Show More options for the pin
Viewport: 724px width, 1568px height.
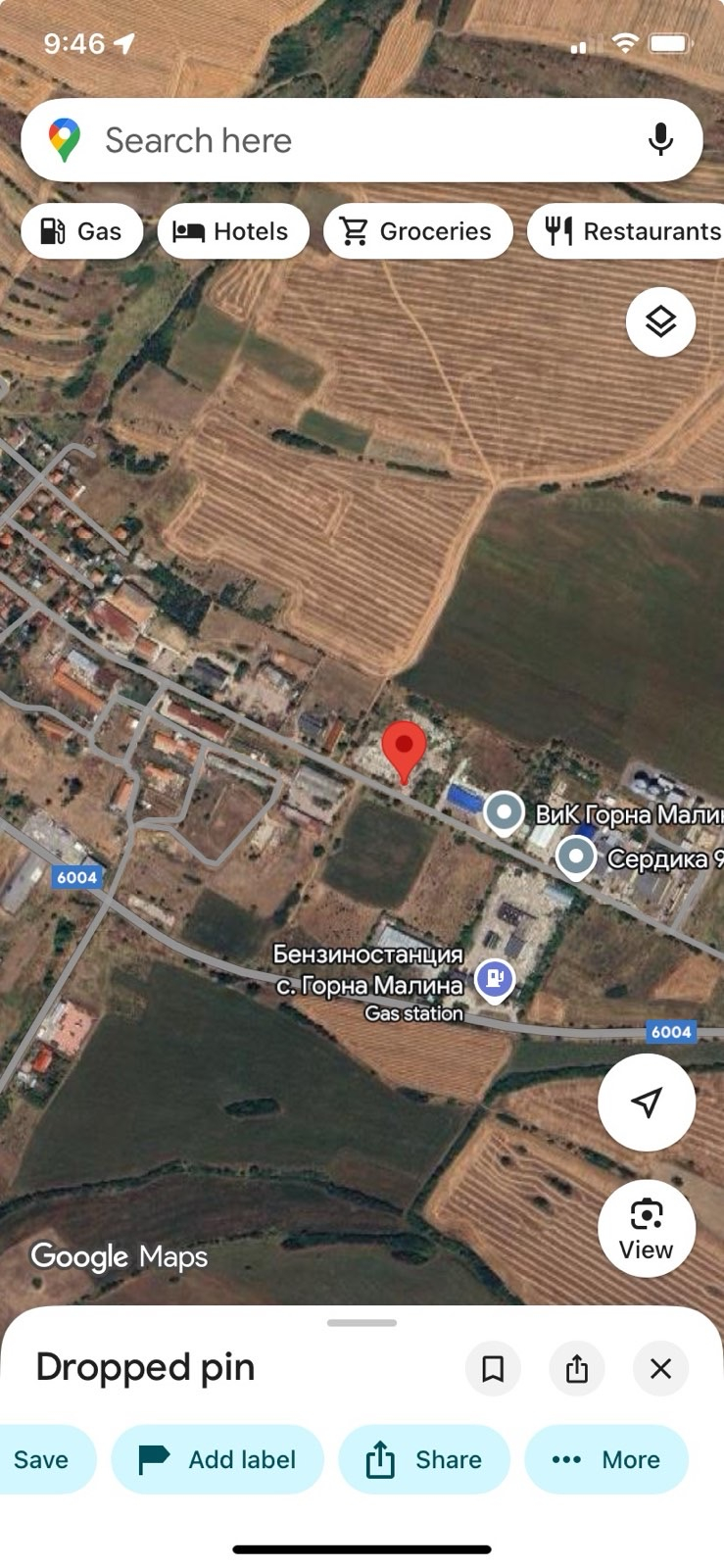(606, 1459)
